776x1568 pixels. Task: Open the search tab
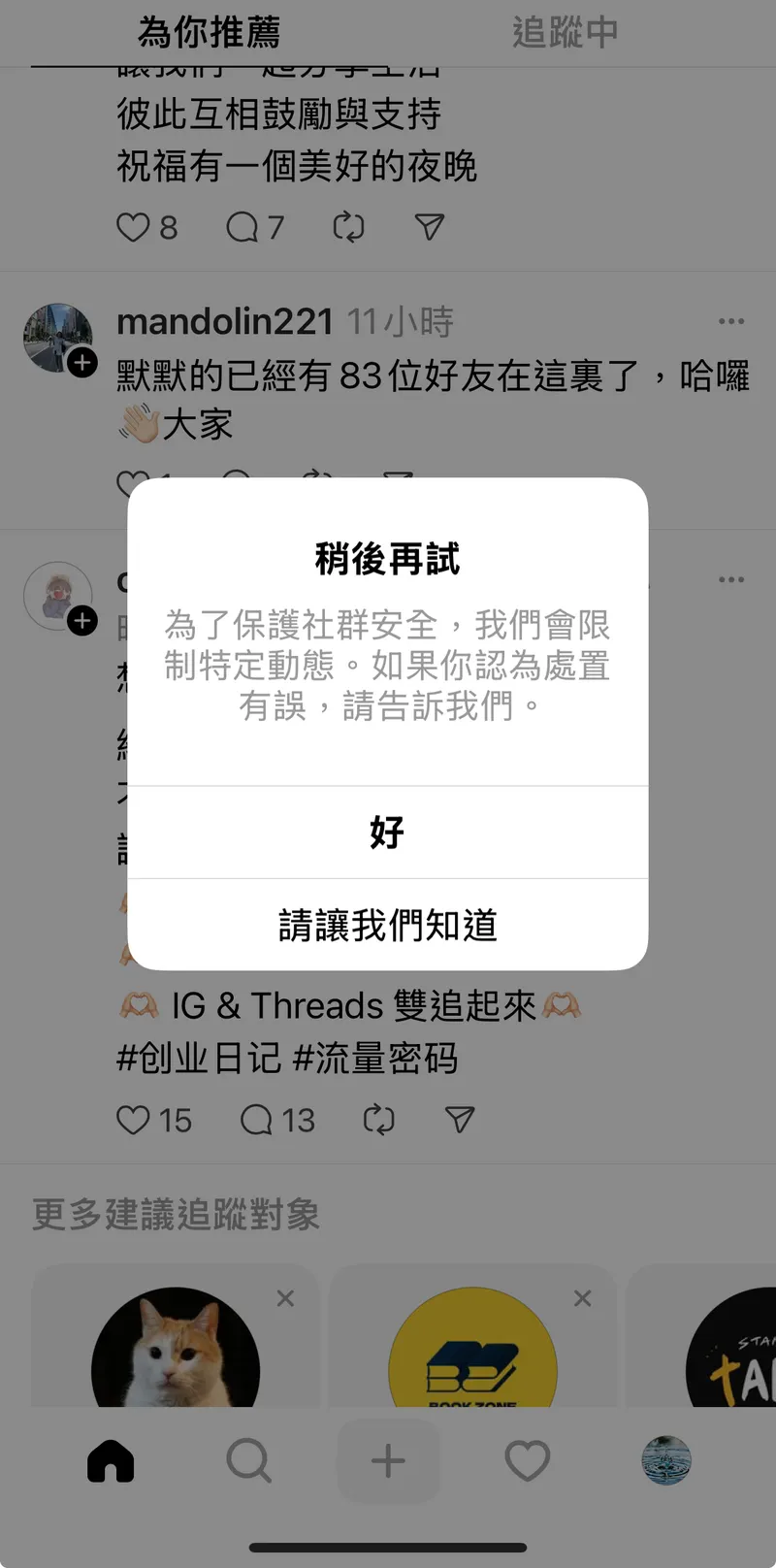248,1460
